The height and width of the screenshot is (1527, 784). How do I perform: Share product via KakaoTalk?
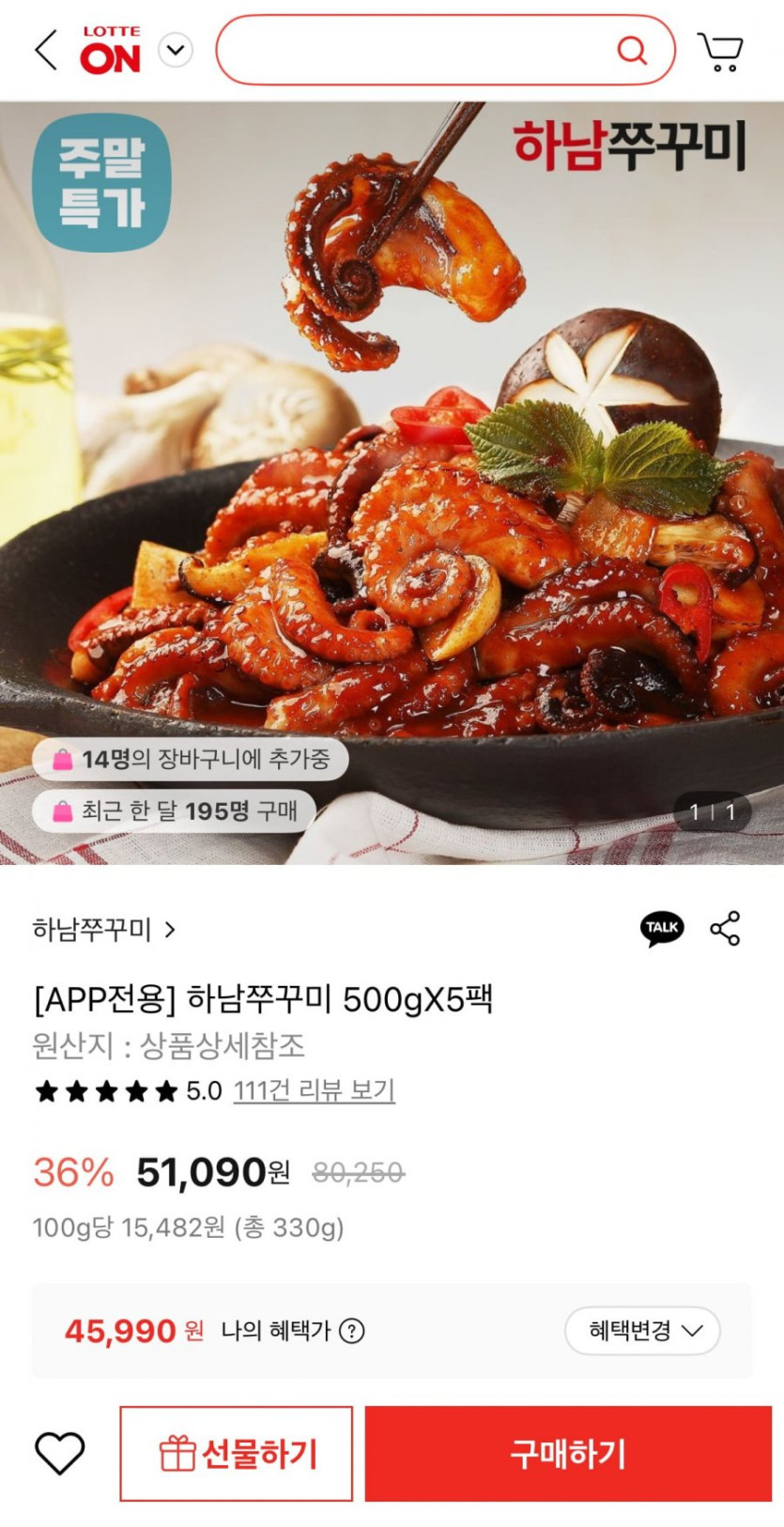[x=662, y=928]
